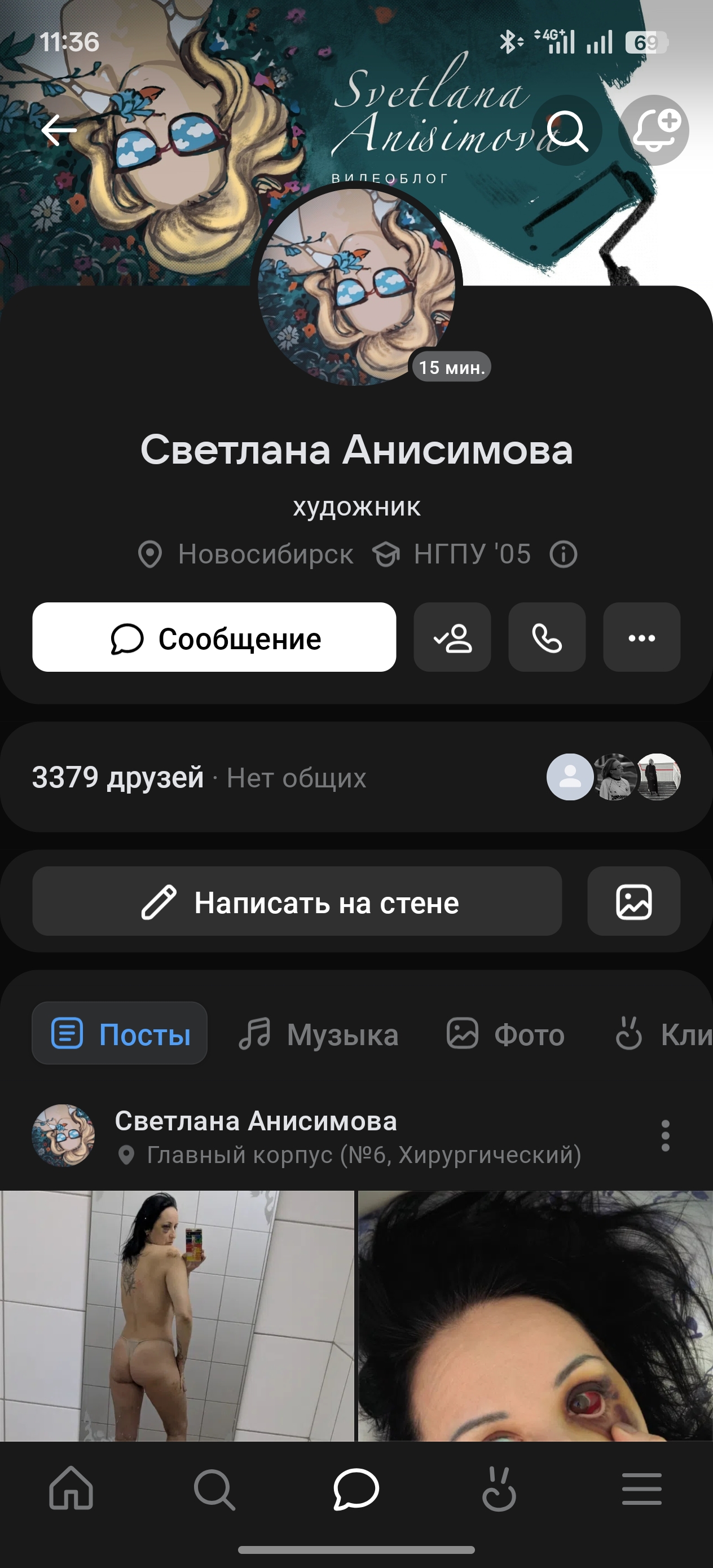Screen dimensions: 713x1568
Task: Open search on this profile
Action: pyautogui.click(x=567, y=130)
